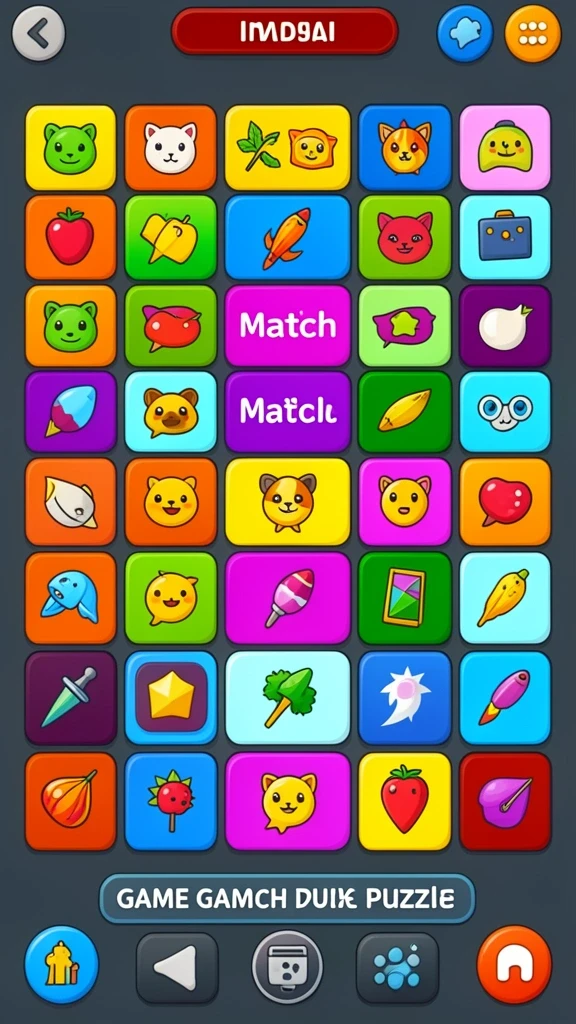Tap the blue round button beside the grid menu
The width and height of the screenshot is (576, 1024).
click(x=465, y=33)
